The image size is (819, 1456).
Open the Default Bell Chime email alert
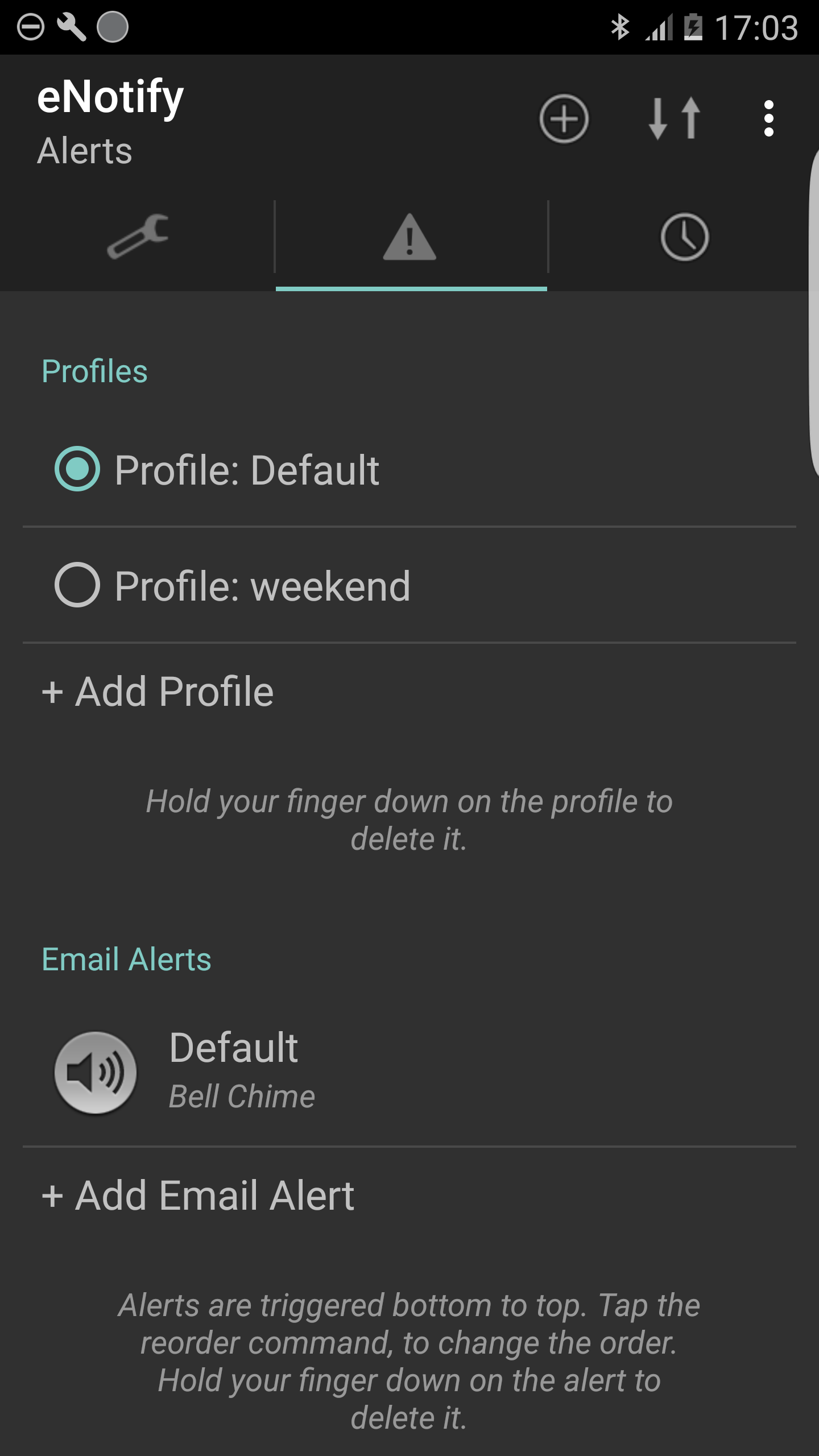(x=409, y=1073)
